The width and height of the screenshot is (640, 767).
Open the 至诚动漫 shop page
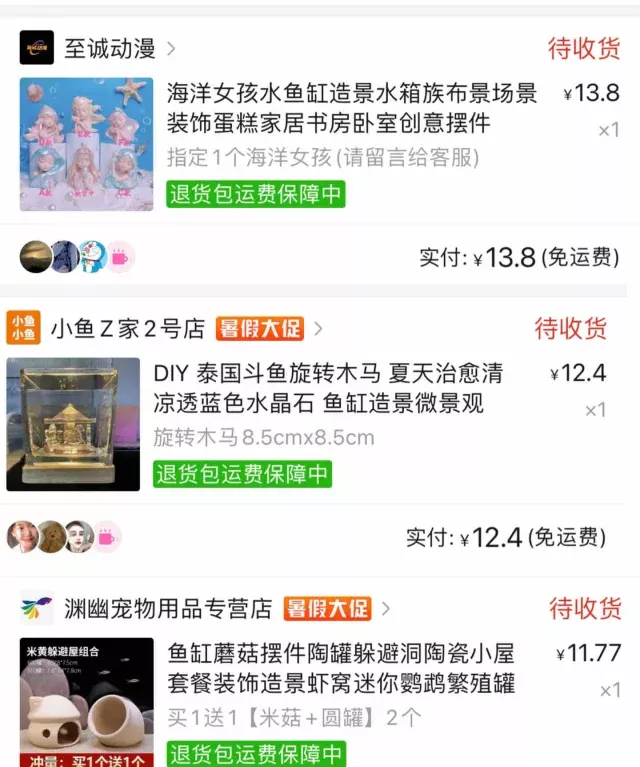coord(110,48)
